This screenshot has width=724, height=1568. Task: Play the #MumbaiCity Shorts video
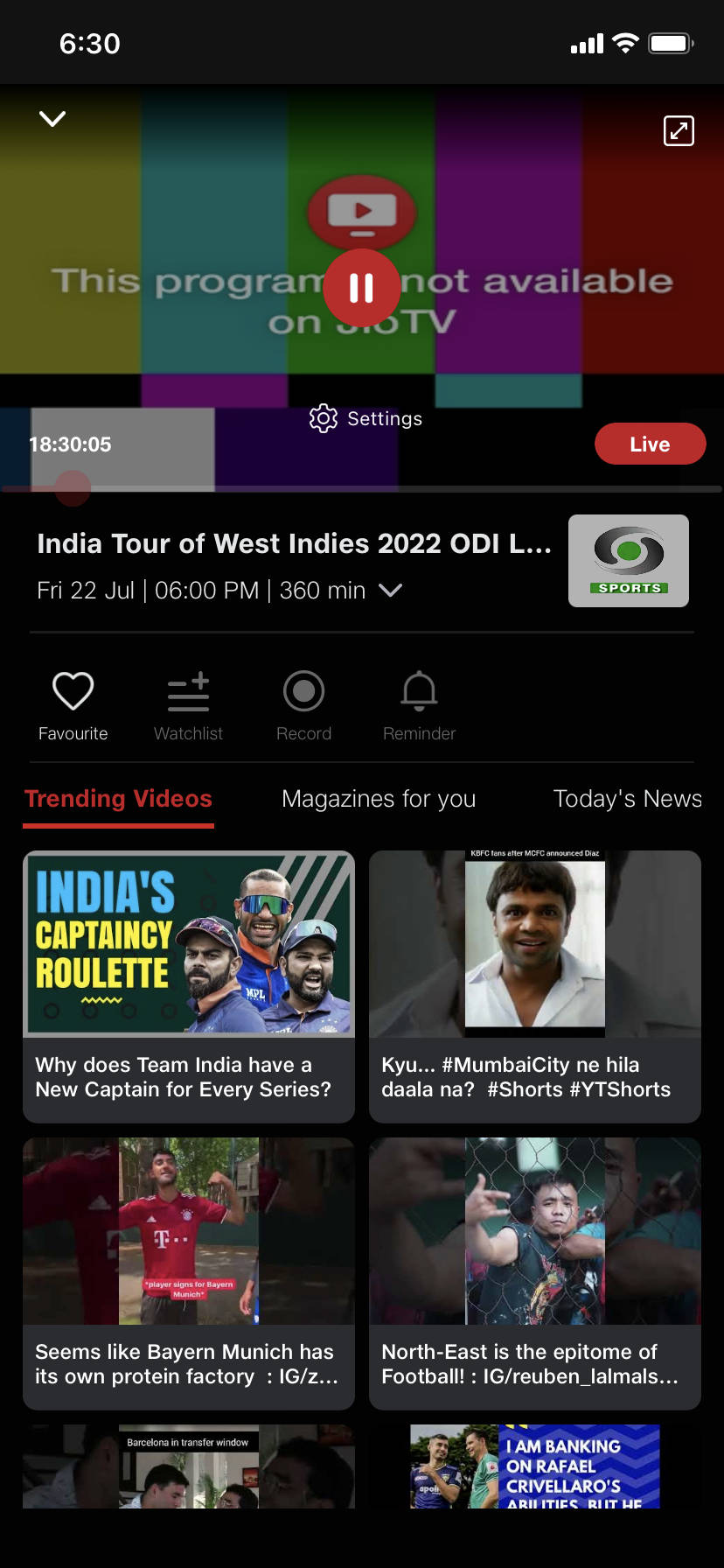[x=535, y=986]
